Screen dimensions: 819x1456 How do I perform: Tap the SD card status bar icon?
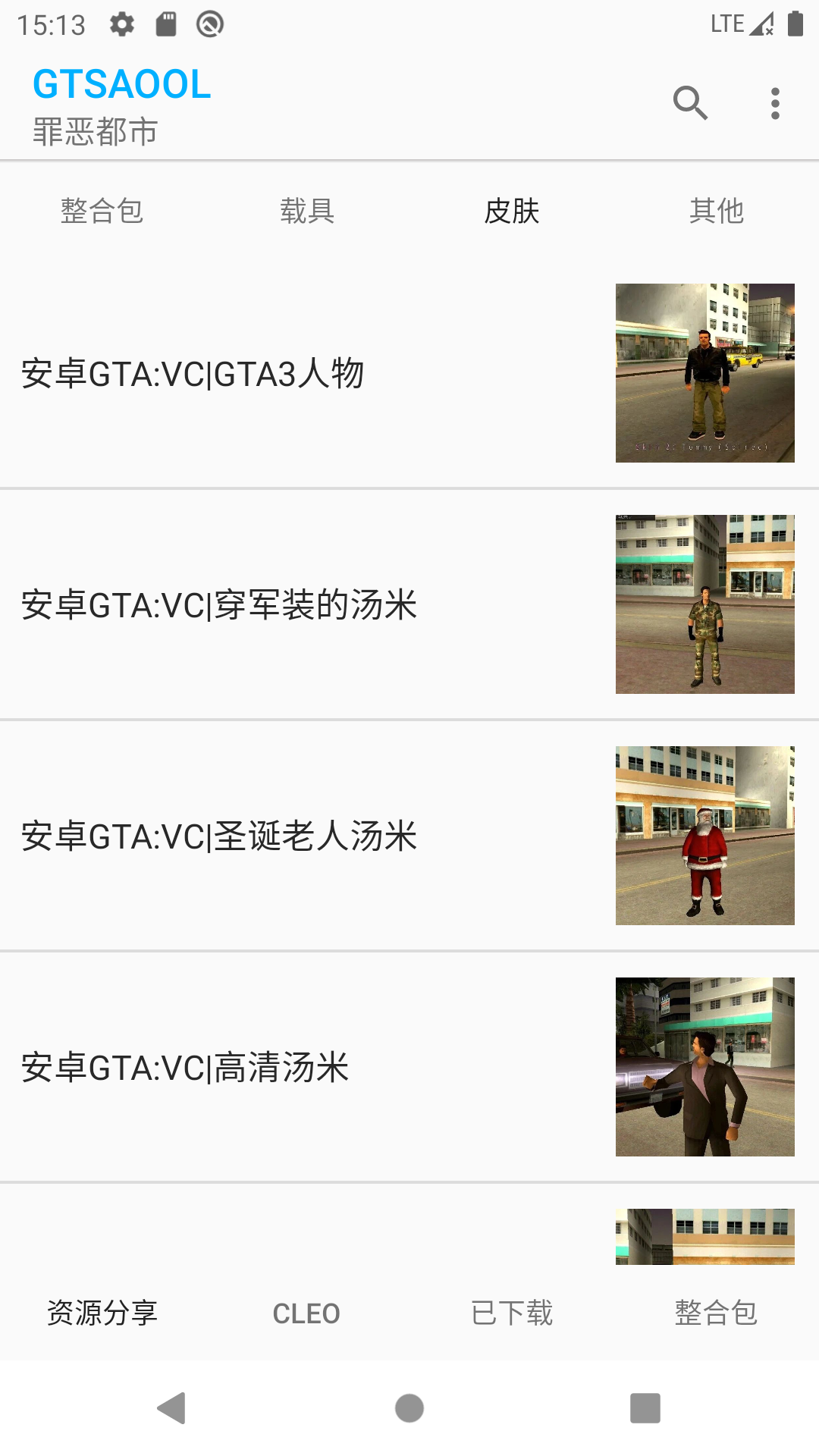click(x=165, y=22)
